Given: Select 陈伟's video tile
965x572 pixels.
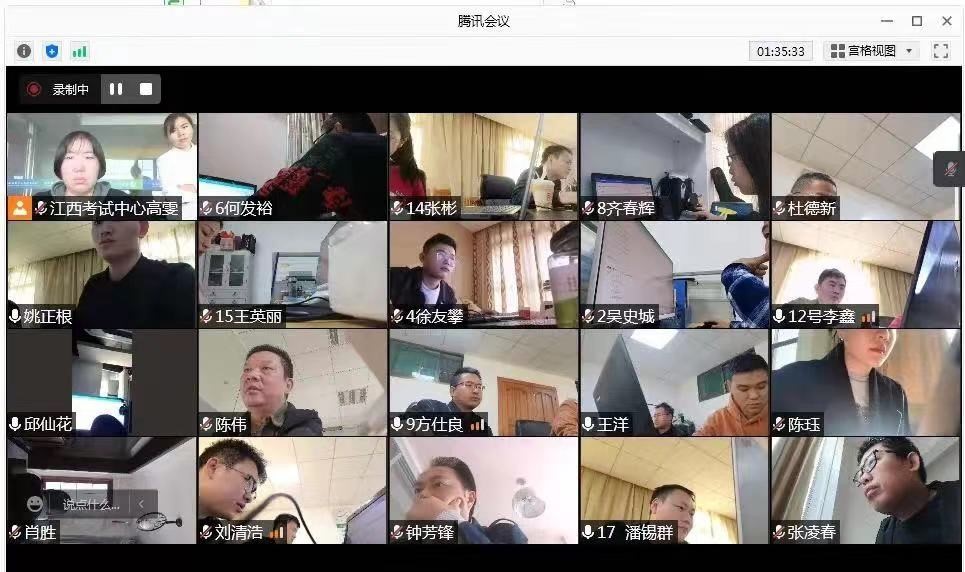Looking at the screenshot, I should [x=292, y=381].
